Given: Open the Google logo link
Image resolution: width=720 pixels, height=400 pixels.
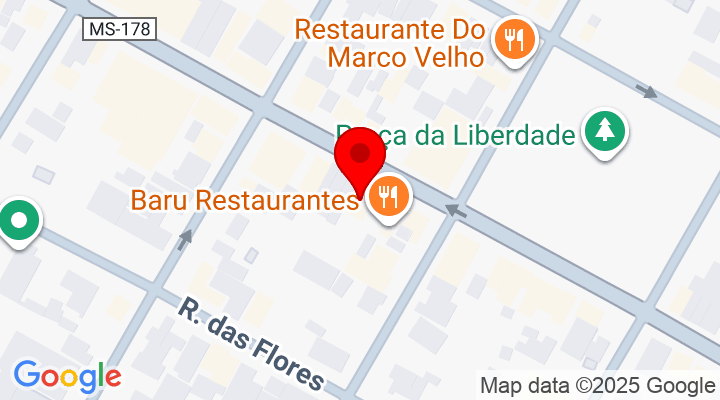Looking at the screenshot, I should 67,376.
